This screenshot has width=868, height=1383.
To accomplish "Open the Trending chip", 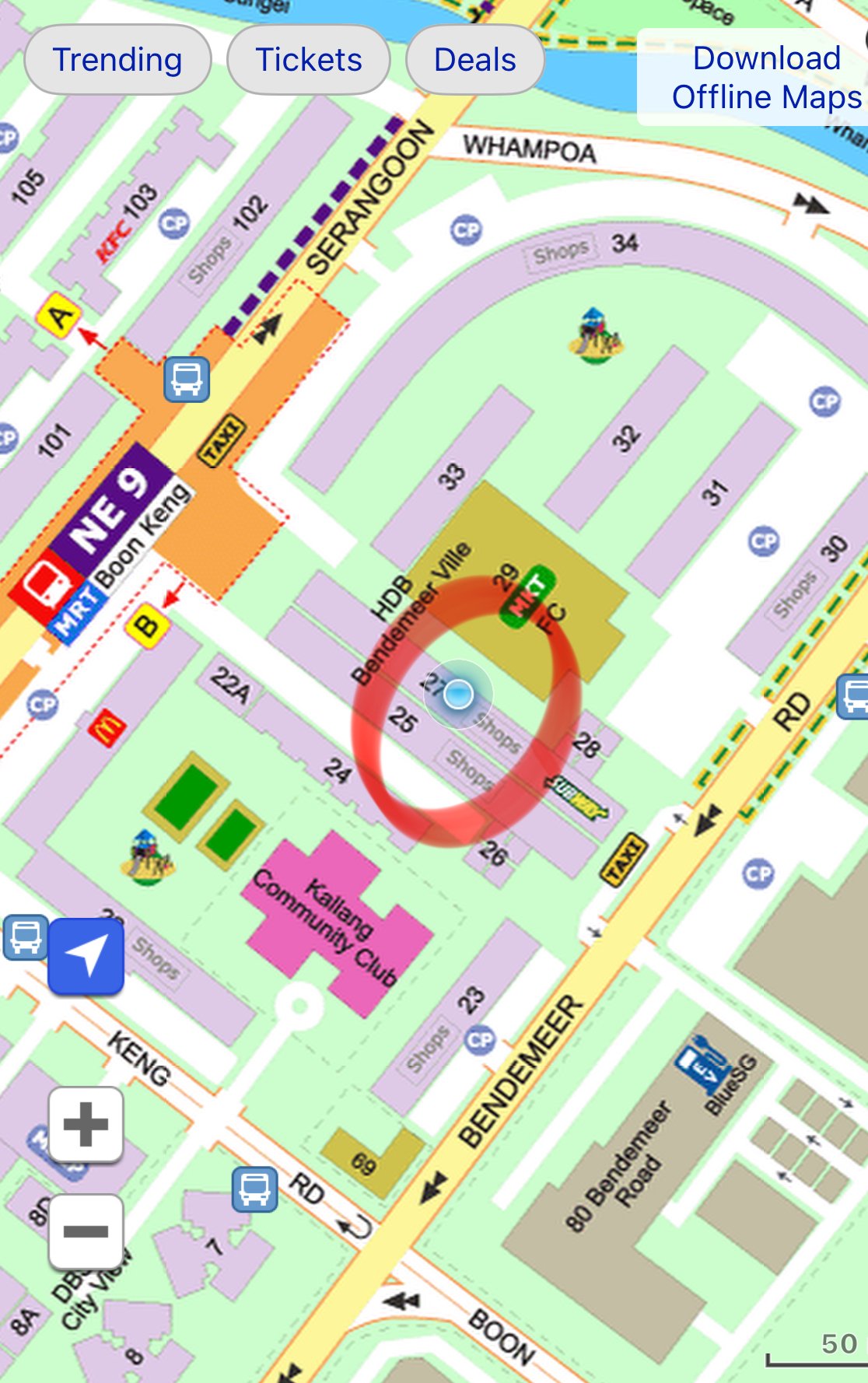I will [117, 60].
